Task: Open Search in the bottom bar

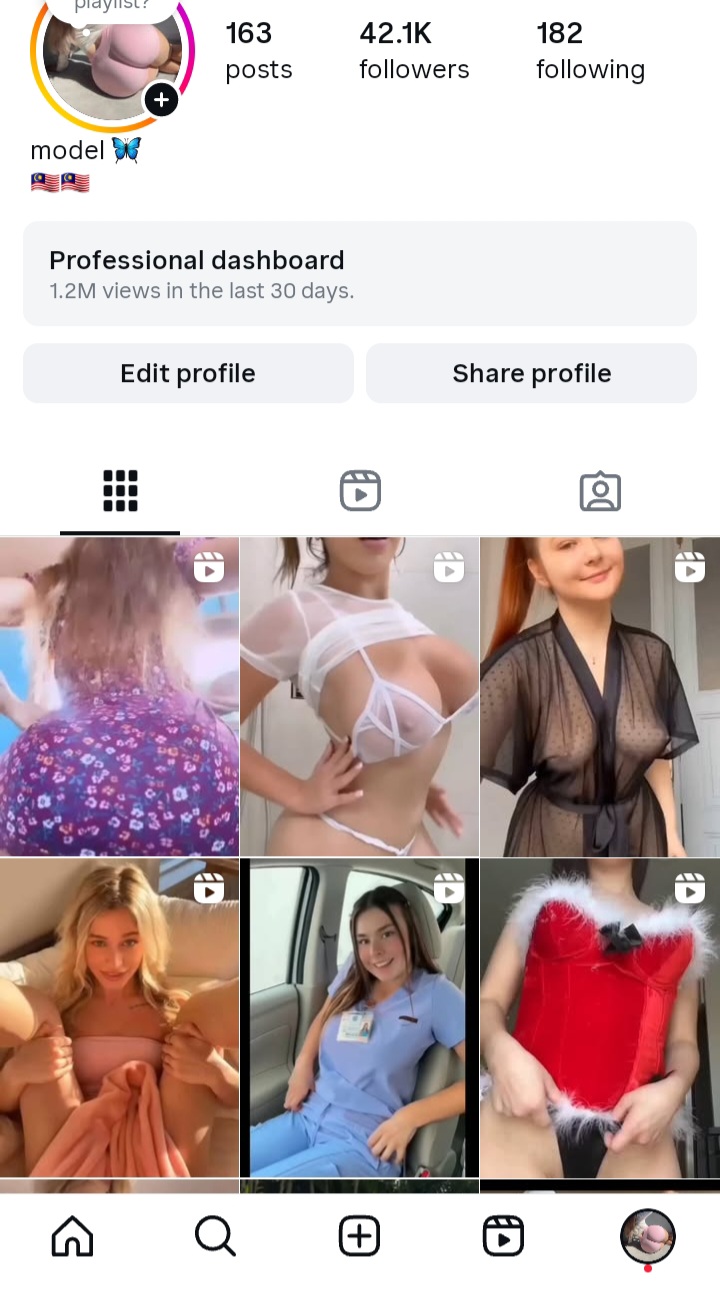Action: pos(215,1237)
